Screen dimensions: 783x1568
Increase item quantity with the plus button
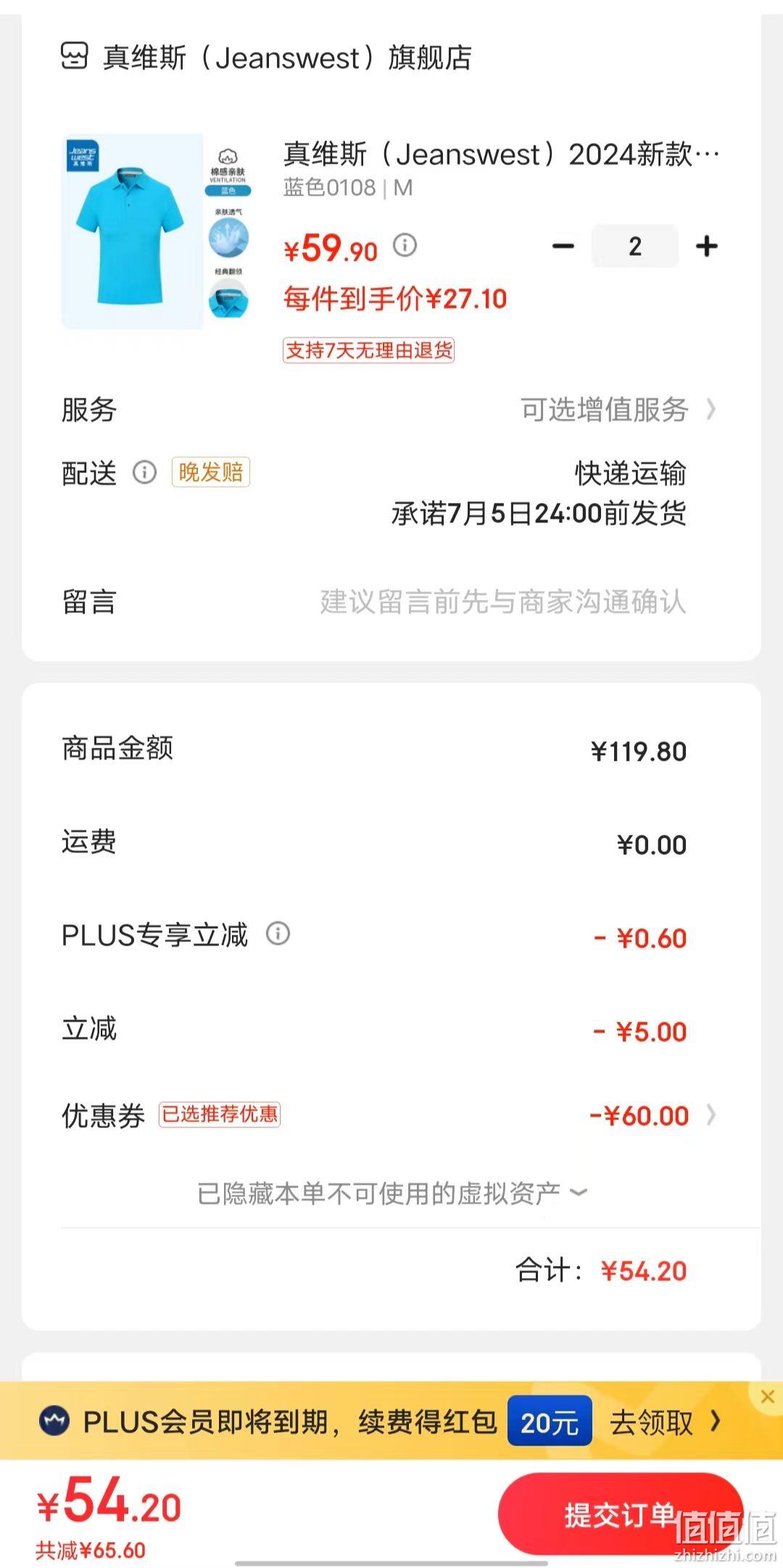point(706,246)
